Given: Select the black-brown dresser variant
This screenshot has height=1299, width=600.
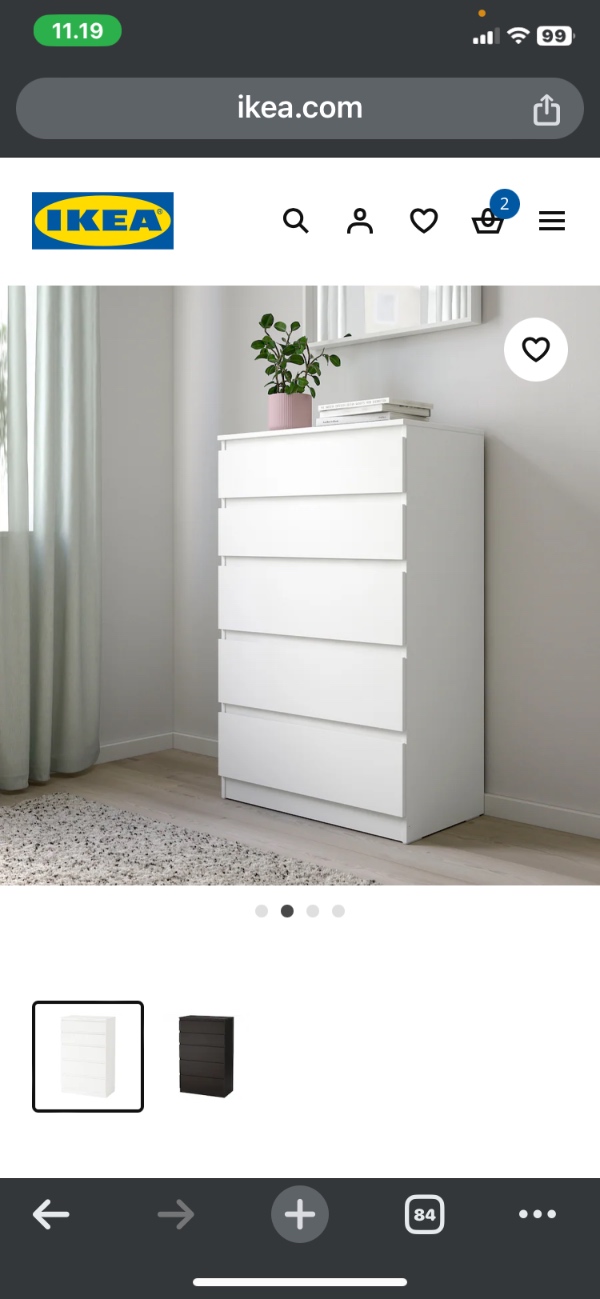Looking at the screenshot, I should 206,1056.
